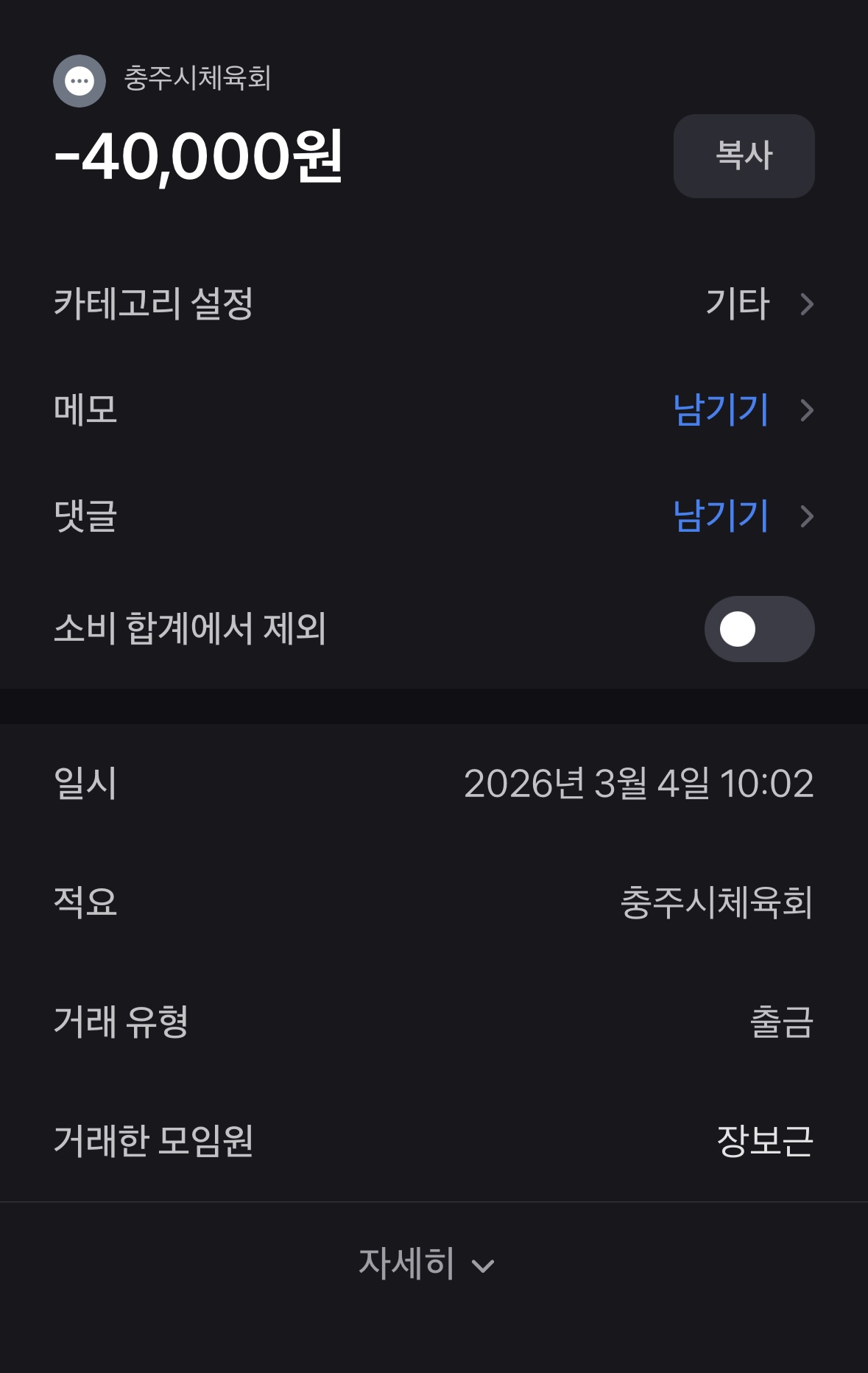The width and height of the screenshot is (868, 1373).
Task: Open the 댓글 row to leave a comment
Action: click(434, 516)
